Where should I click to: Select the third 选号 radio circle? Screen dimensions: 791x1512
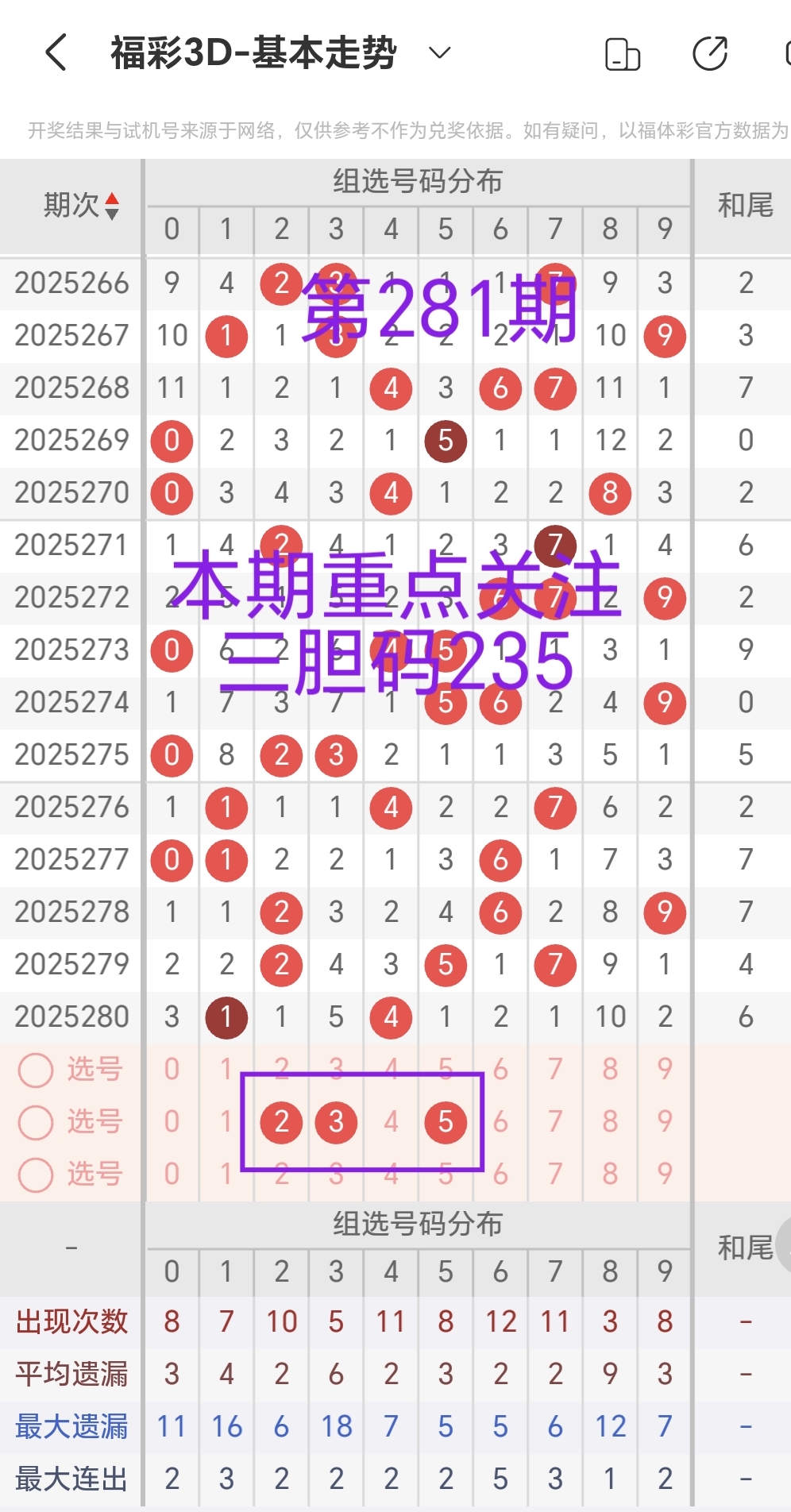tap(35, 1174)
